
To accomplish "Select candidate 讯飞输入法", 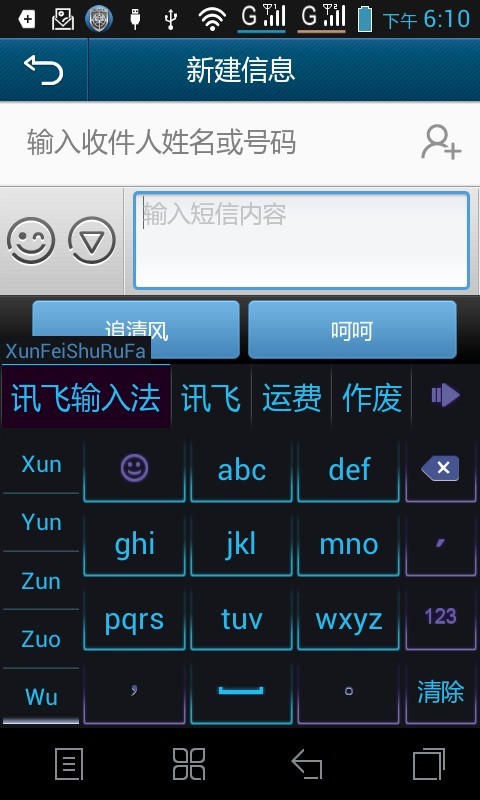I will [x=86, y=397].
